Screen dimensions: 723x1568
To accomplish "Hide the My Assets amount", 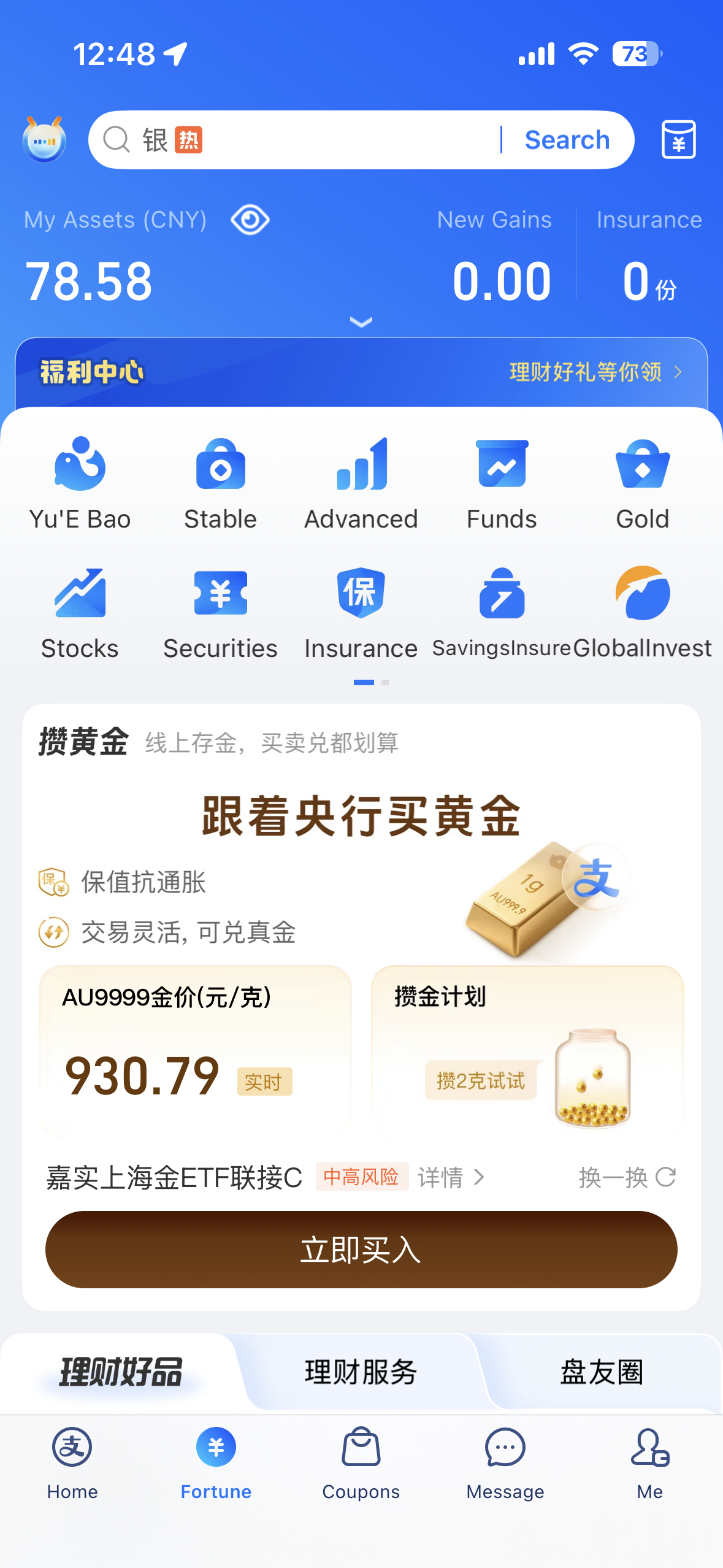I will coord(250,220).
